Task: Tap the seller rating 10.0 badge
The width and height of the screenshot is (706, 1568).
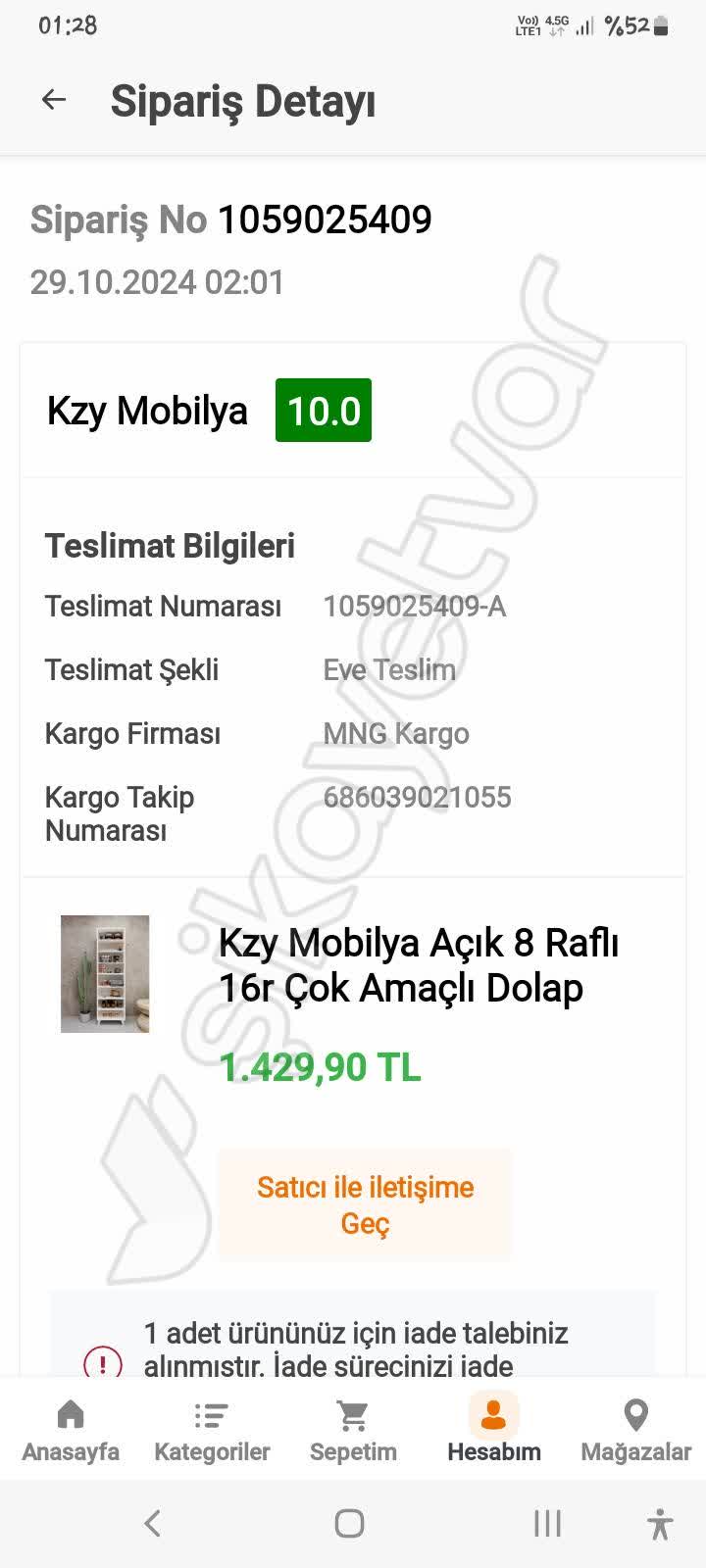Action: (x=323, y=411)
